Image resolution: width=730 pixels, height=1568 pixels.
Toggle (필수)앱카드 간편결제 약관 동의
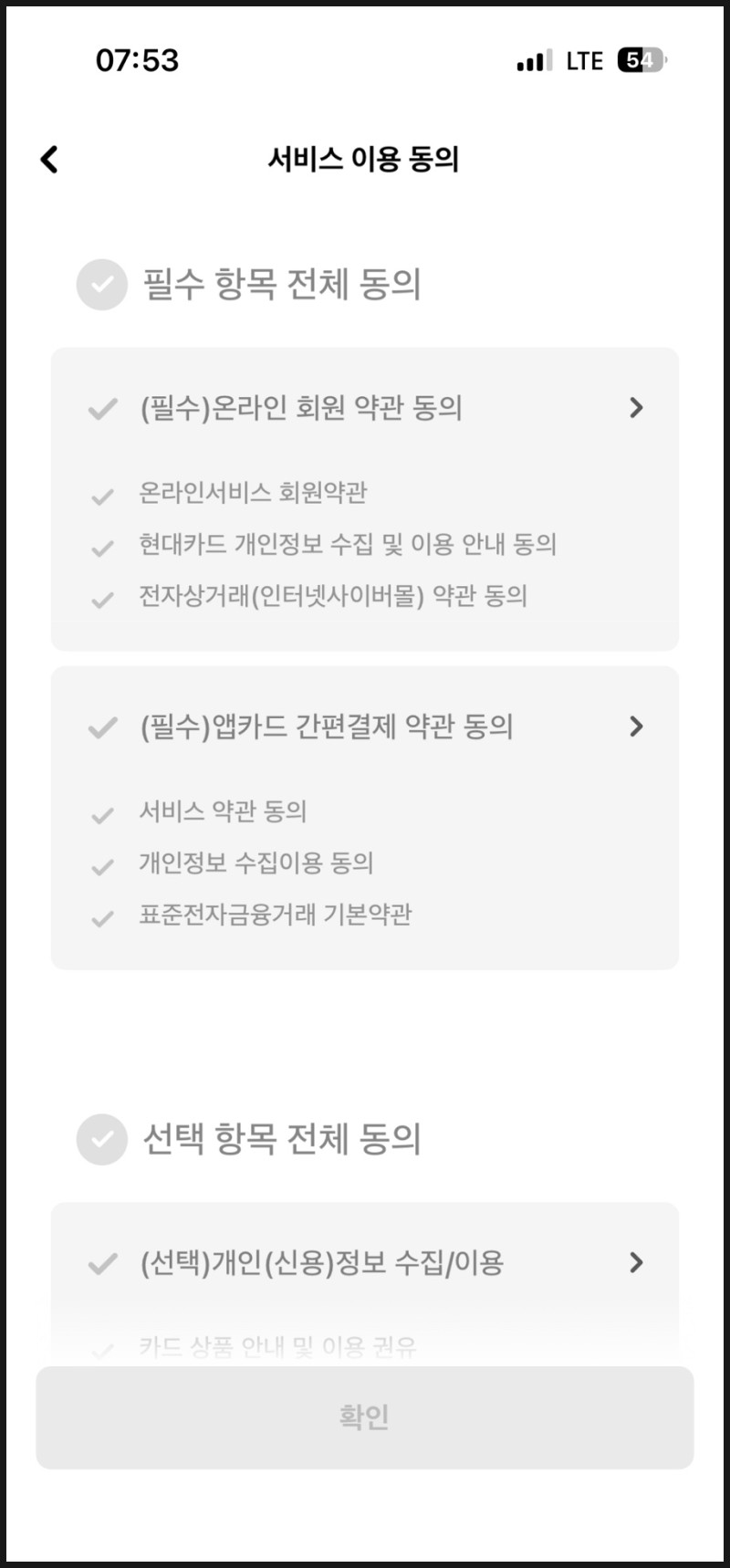[x=103, y=727]
